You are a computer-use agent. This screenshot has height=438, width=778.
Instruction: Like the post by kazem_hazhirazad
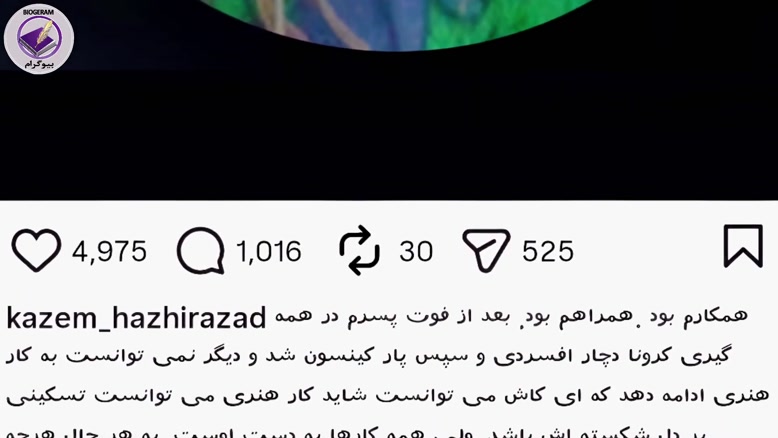pos(36,250)
